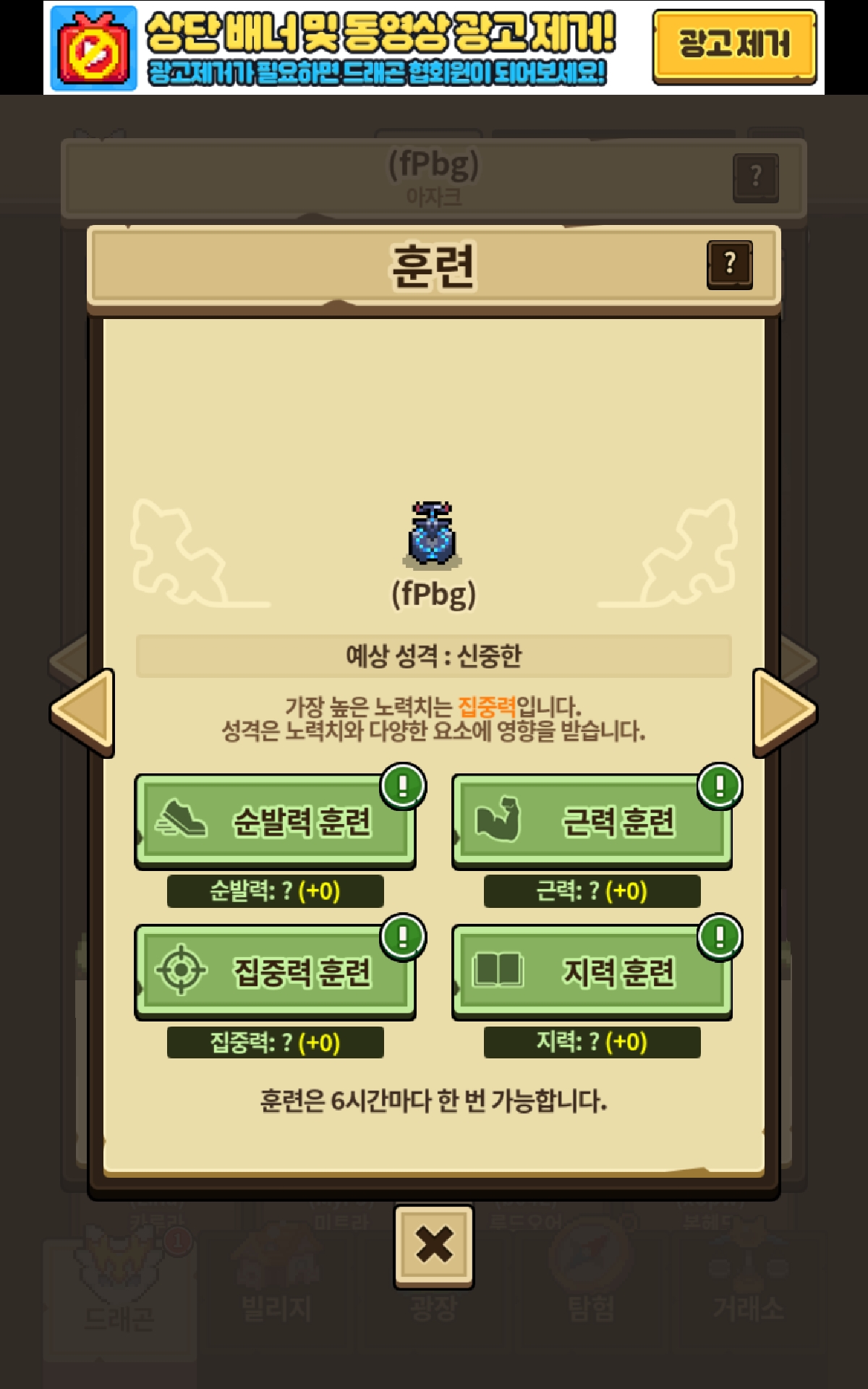The image size is (868, 1389).
Task: Open the help icon on the 훈련 title bar
Action: (x=730, y=265)
